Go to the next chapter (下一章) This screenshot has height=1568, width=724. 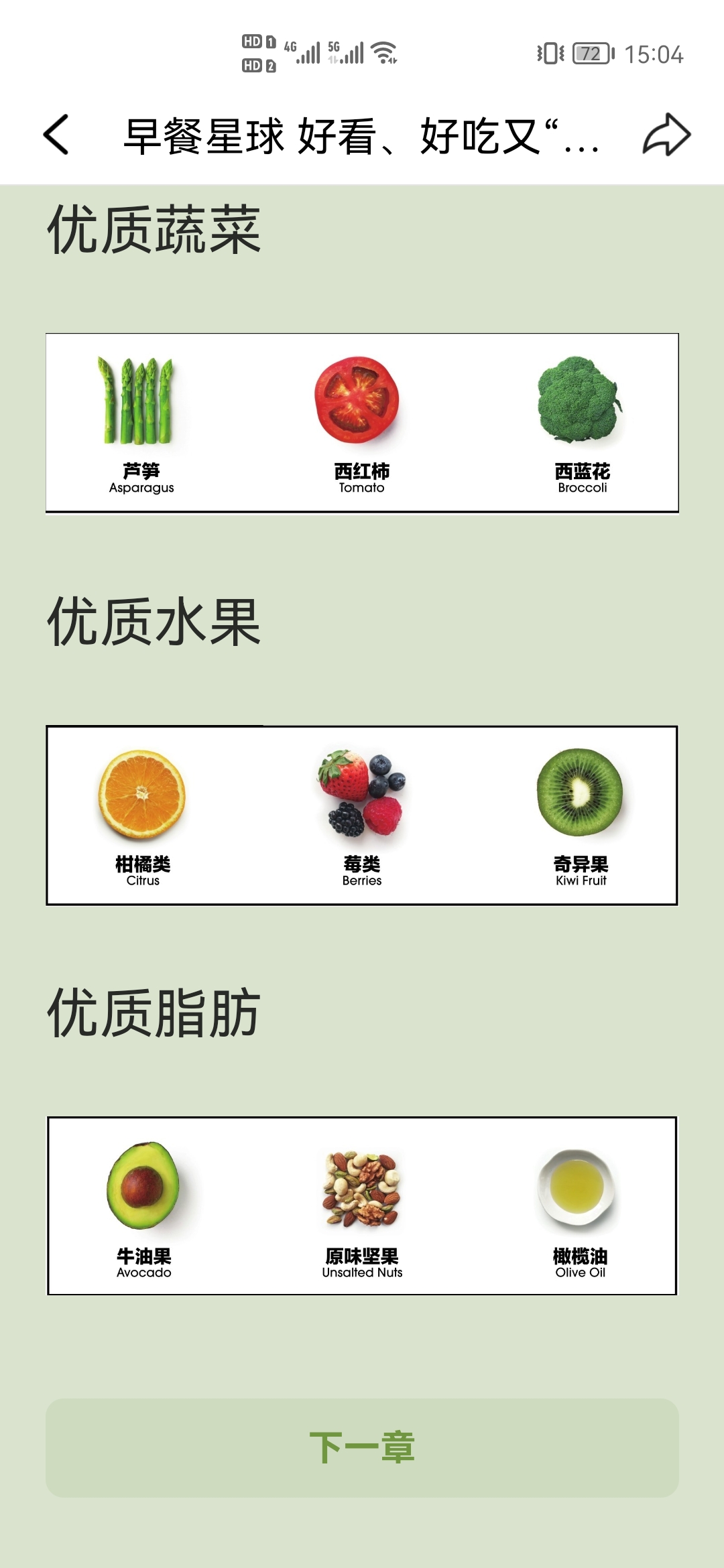point(362,1447)
